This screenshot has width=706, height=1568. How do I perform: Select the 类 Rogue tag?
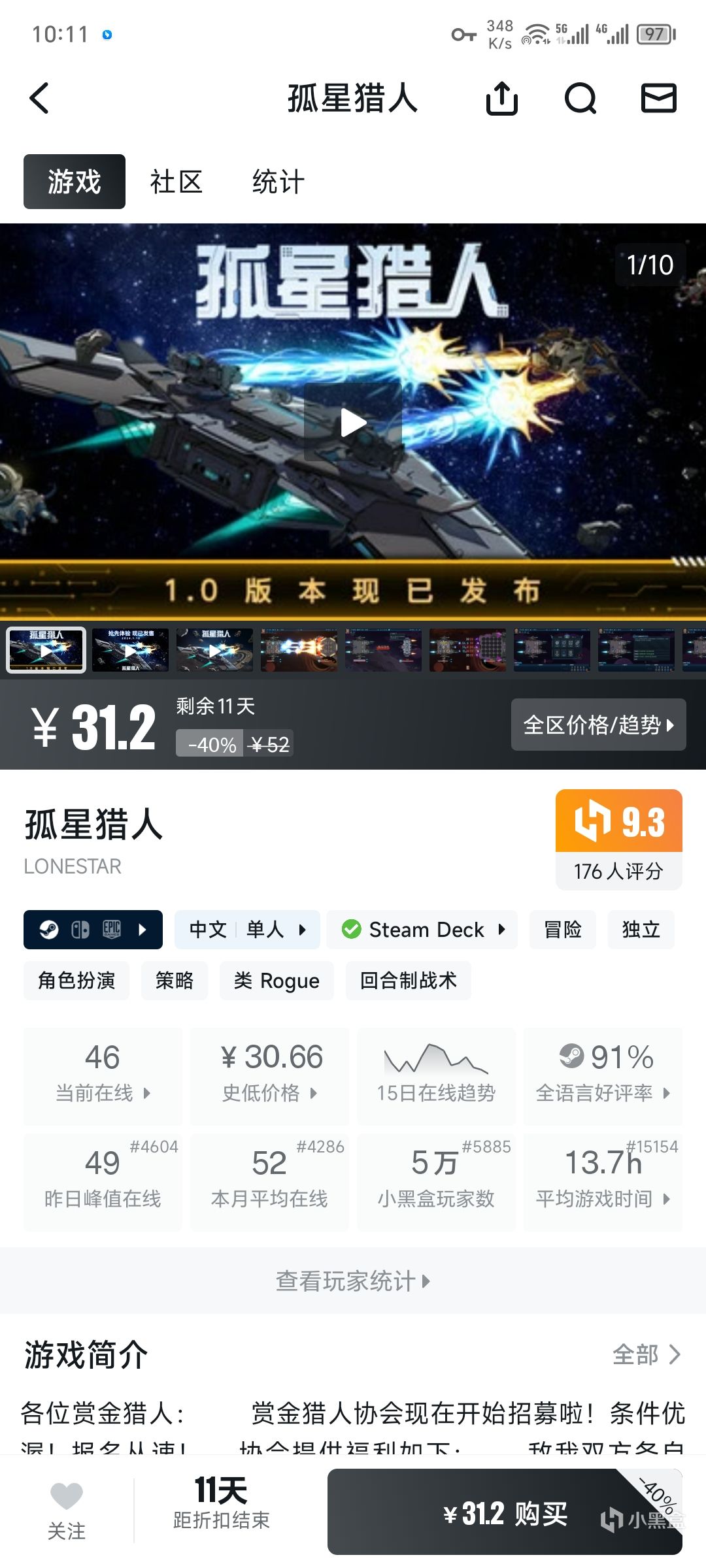pos(277,981)
